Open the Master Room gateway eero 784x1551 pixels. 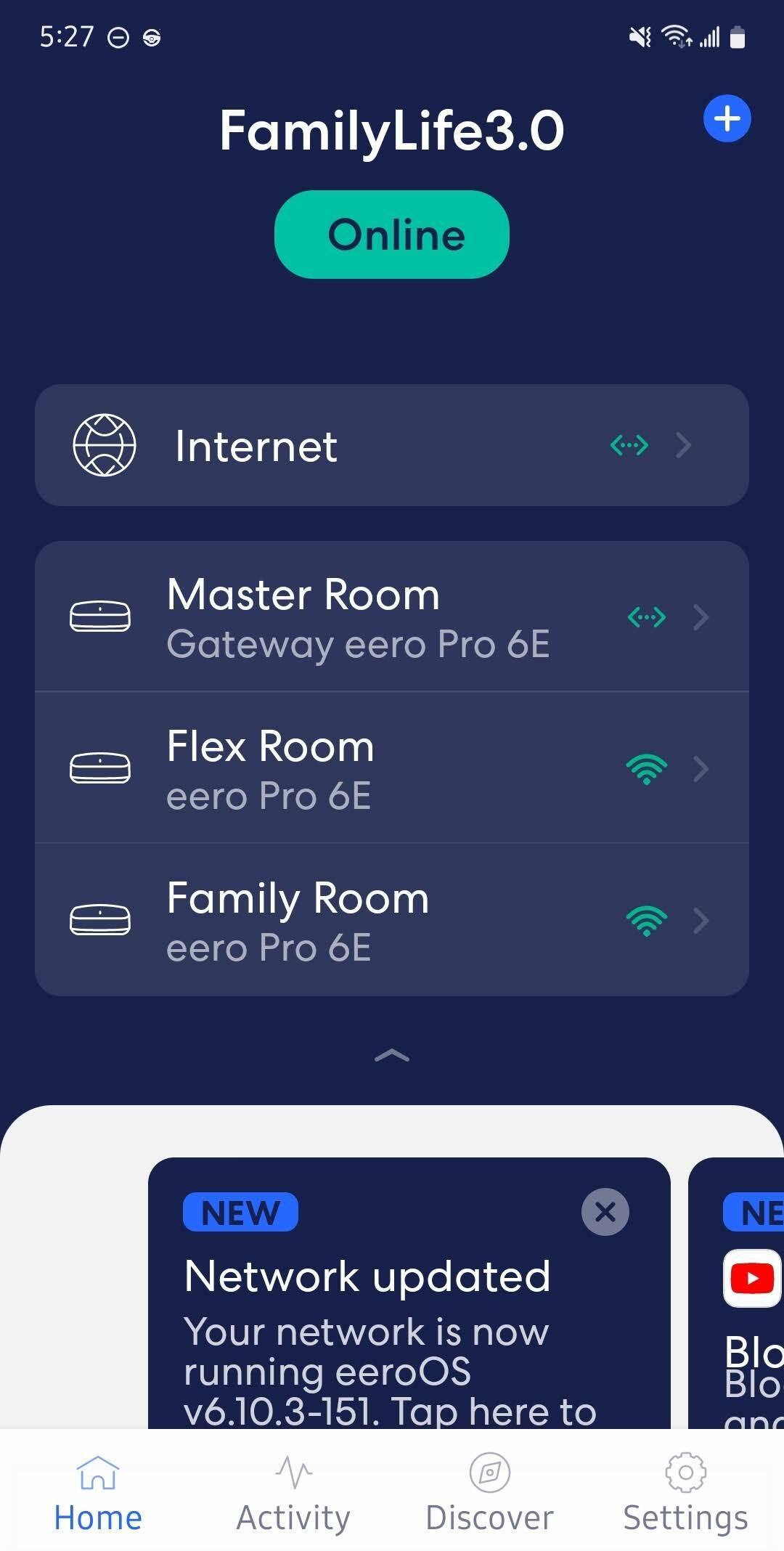[x=392, y=617]
